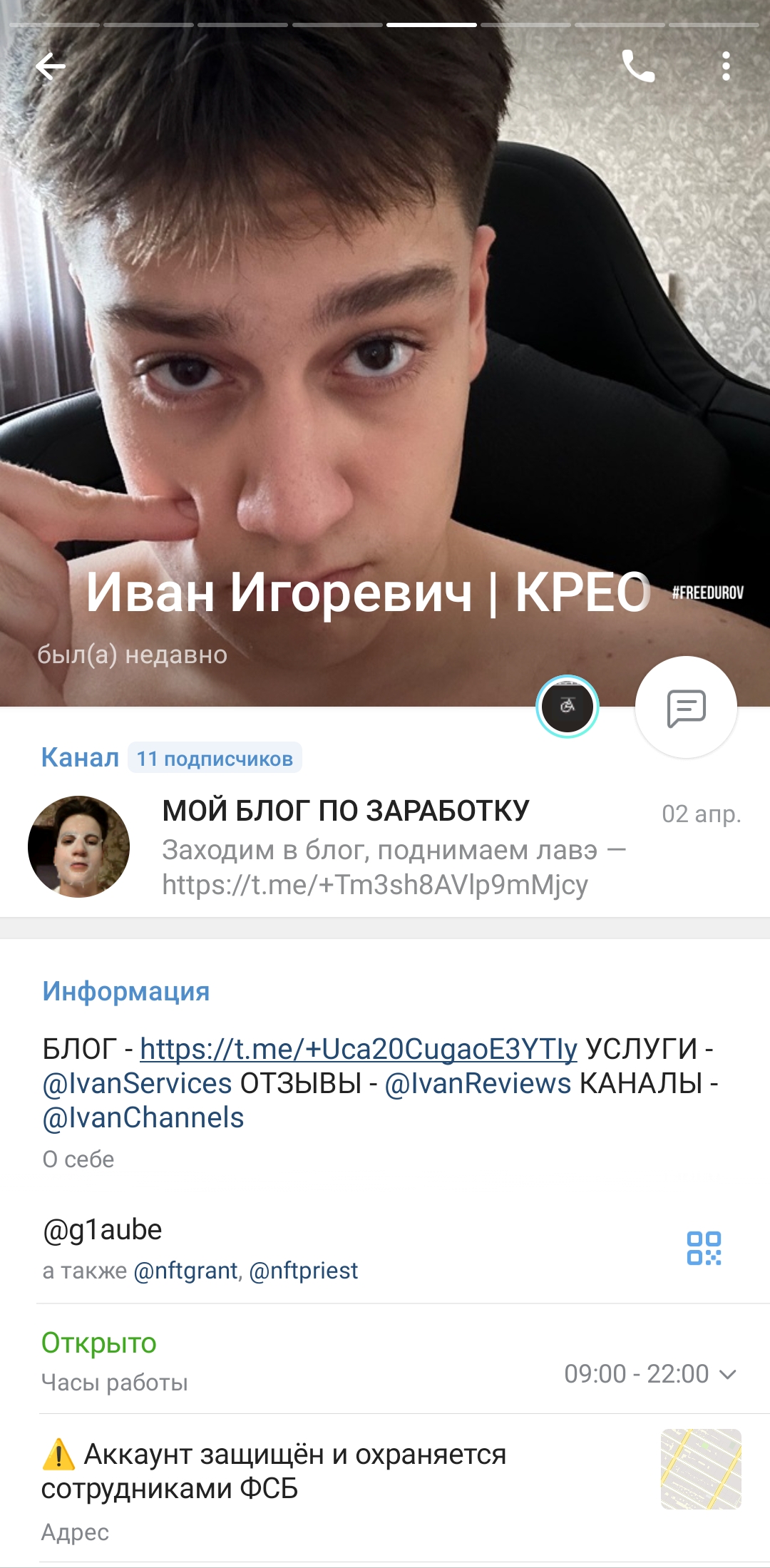Go back with the arrow icon

tap(51, 66)
